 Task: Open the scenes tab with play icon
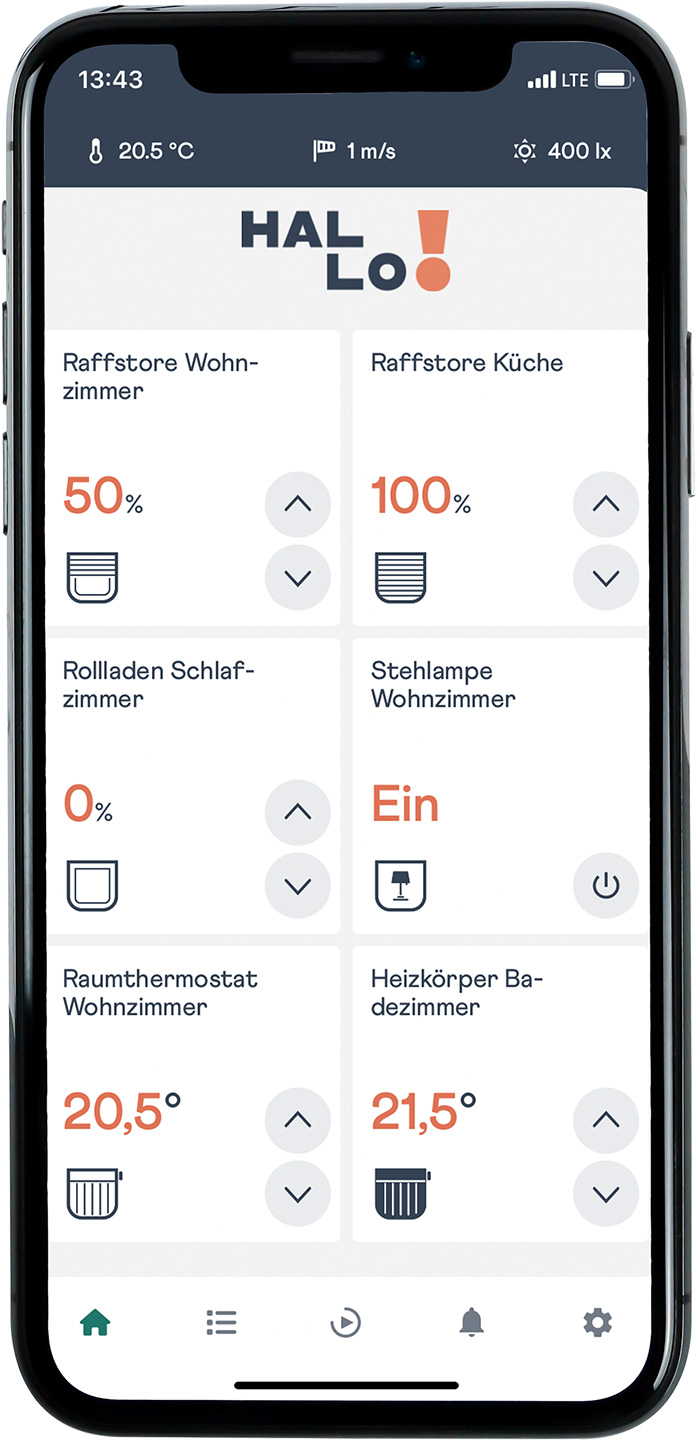(346, 1323)
